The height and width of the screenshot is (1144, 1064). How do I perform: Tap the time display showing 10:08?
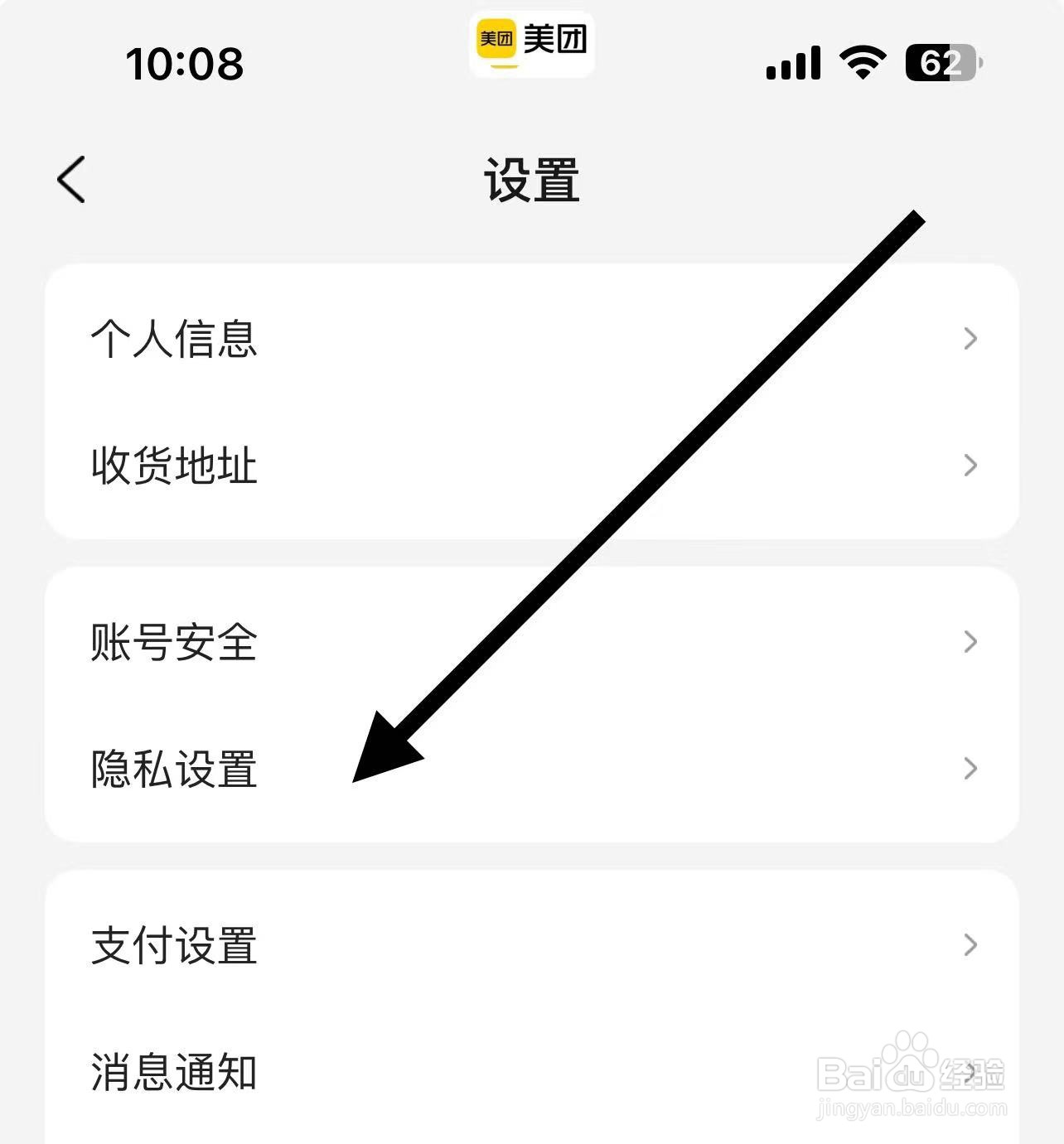coord(184,65)
